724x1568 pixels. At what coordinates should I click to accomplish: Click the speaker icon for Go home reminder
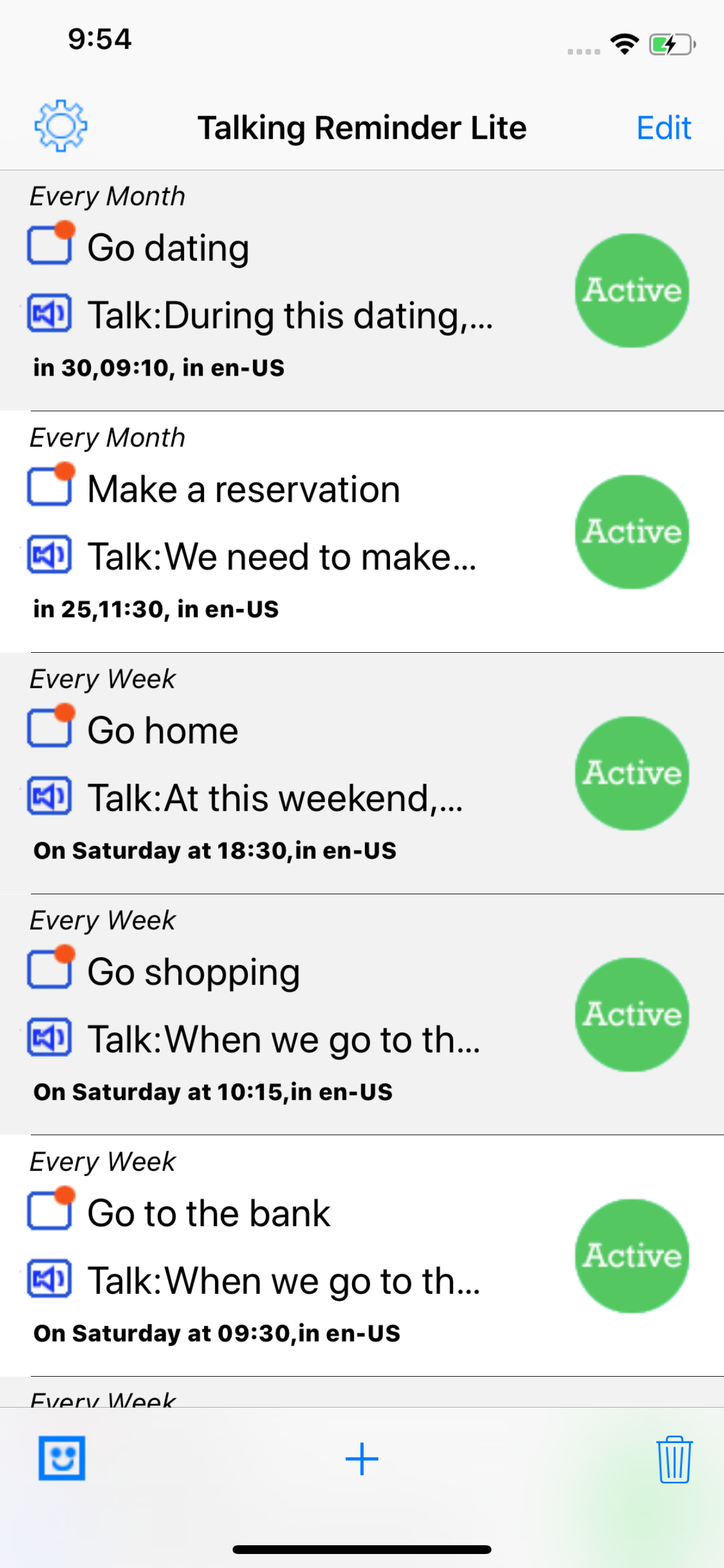(51, 796)
